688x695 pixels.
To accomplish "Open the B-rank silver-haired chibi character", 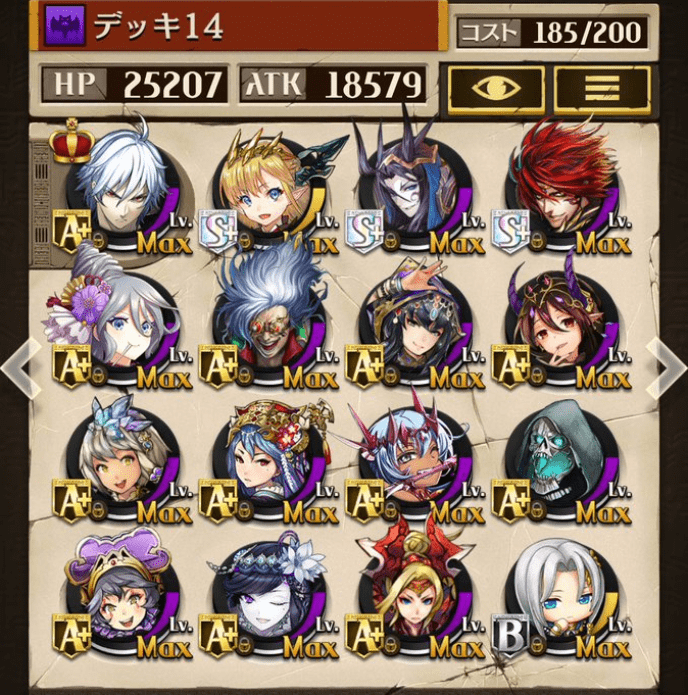I will (x=558, y=595).
